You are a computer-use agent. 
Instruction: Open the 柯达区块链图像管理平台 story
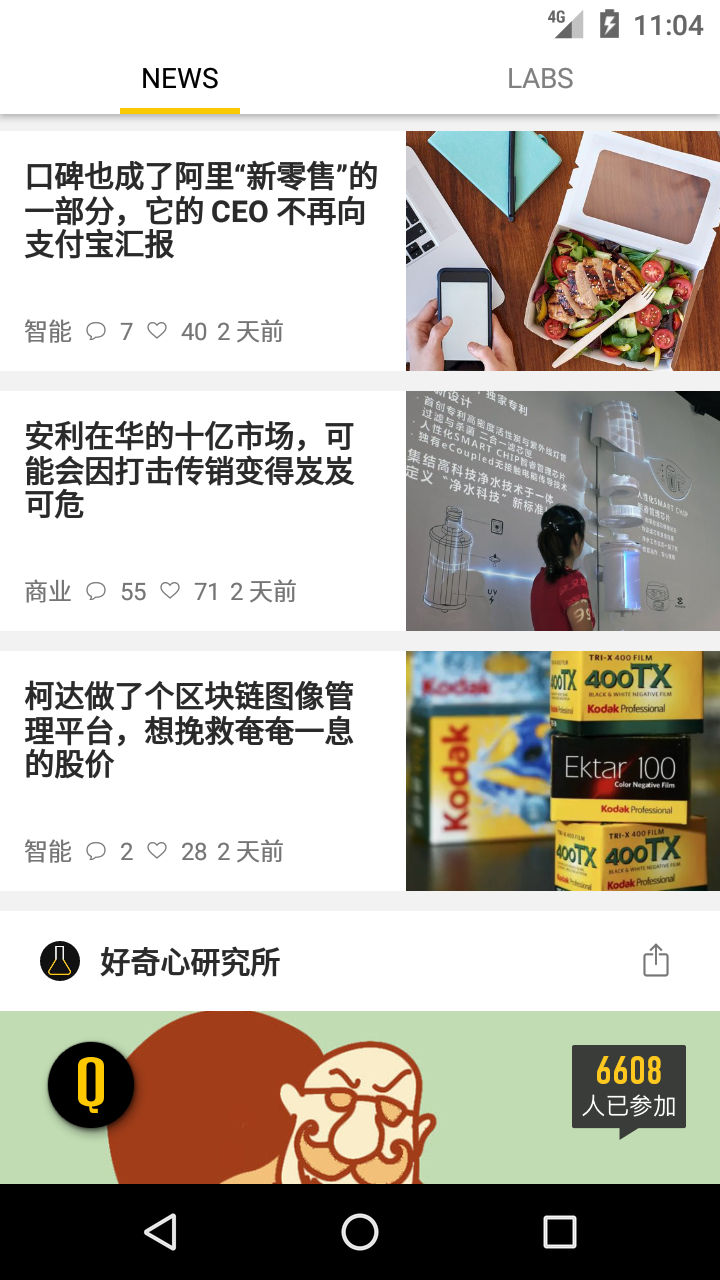point(190,730)
